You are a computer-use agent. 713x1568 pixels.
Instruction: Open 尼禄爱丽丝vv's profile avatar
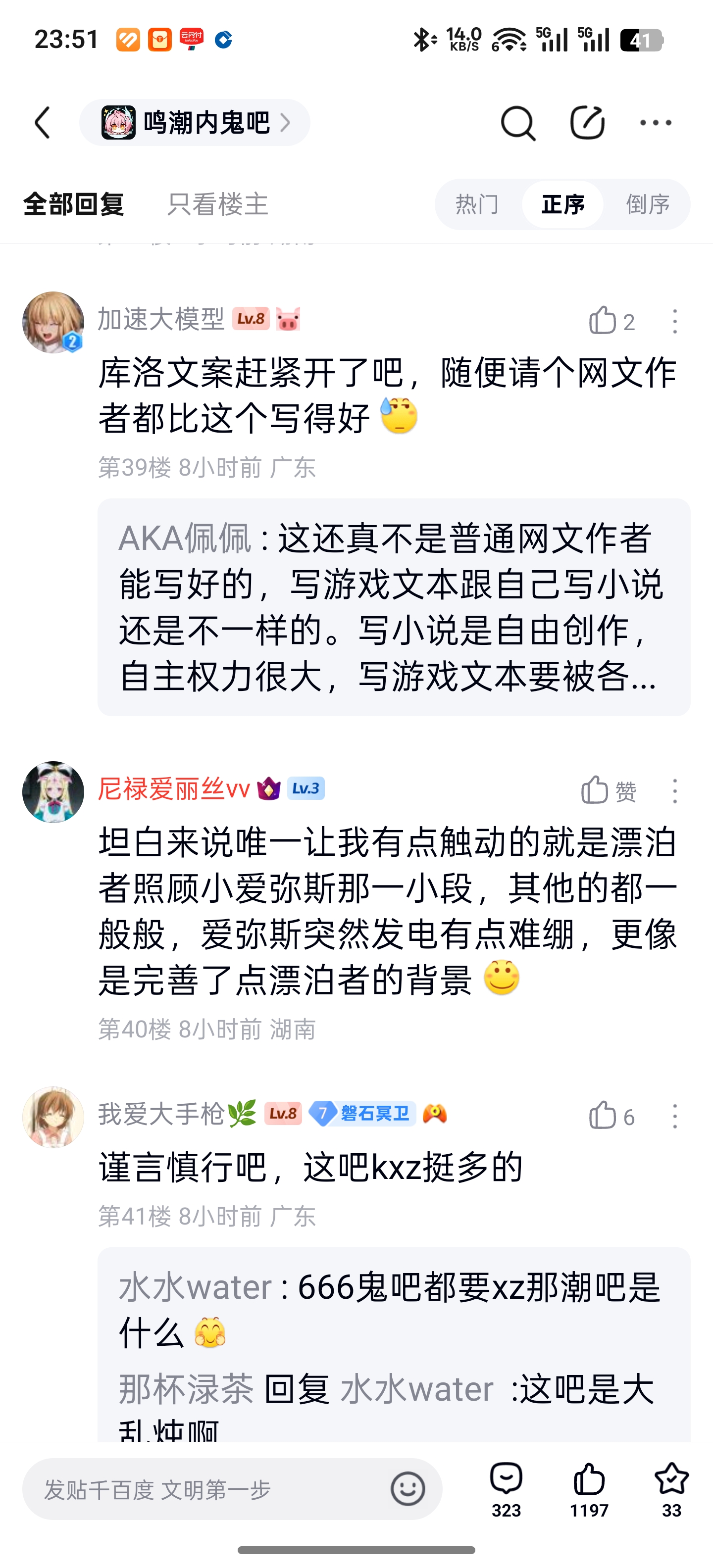point(53,791)
